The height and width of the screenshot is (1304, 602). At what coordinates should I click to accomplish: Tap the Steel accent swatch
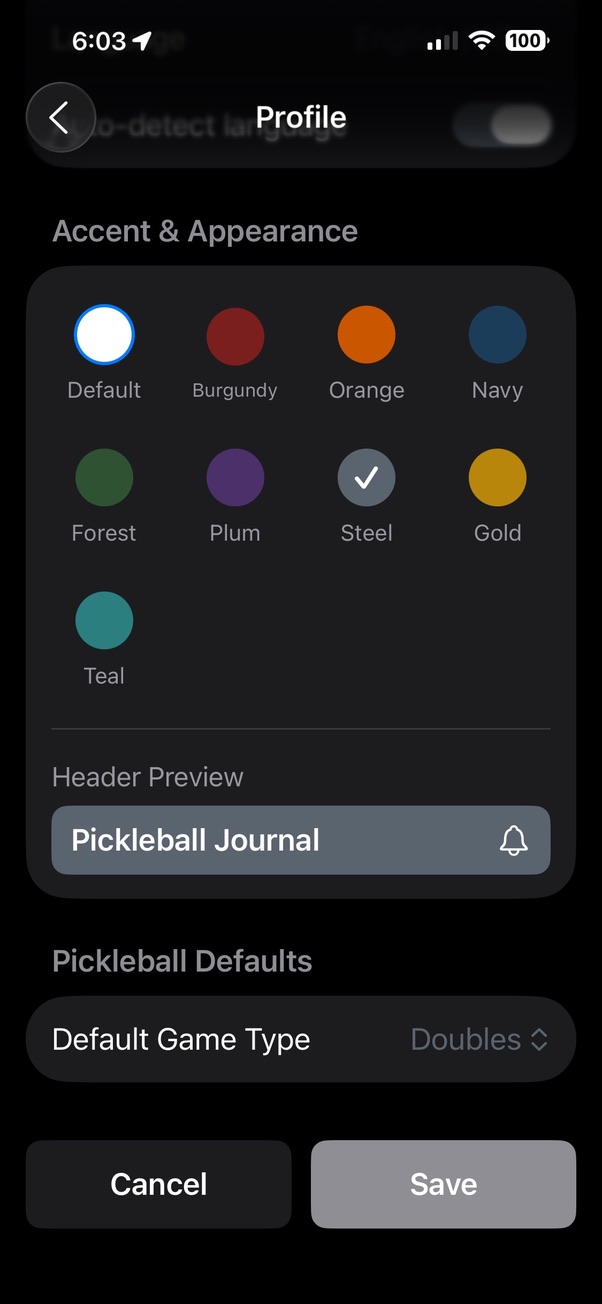pyautogui.click(x=366, y=478)
